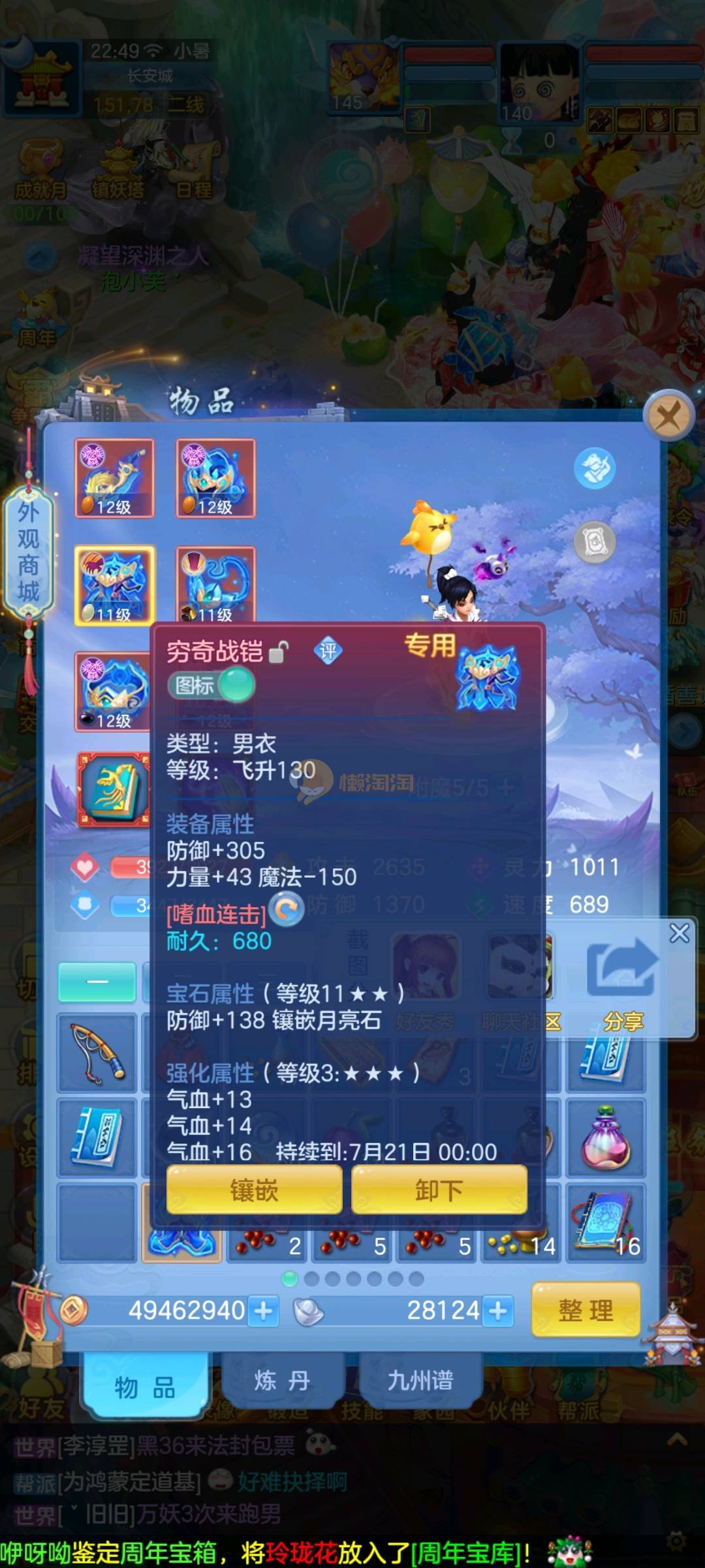Viewport: 705px width, 1568px height.
Task: Tap the 镶嵌 button
Action: pos(254,1191)
